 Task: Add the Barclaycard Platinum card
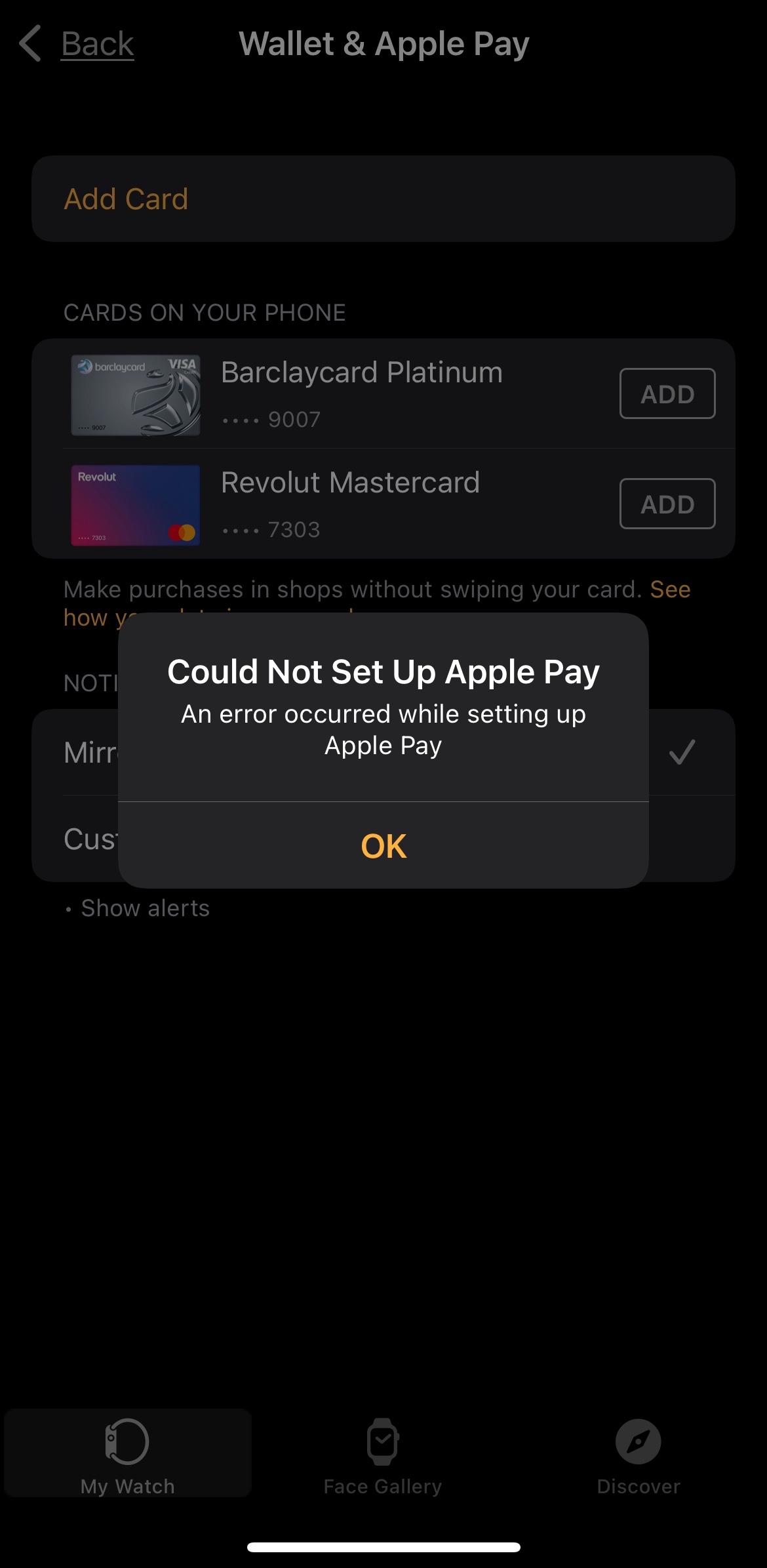[x=667, y=393]
